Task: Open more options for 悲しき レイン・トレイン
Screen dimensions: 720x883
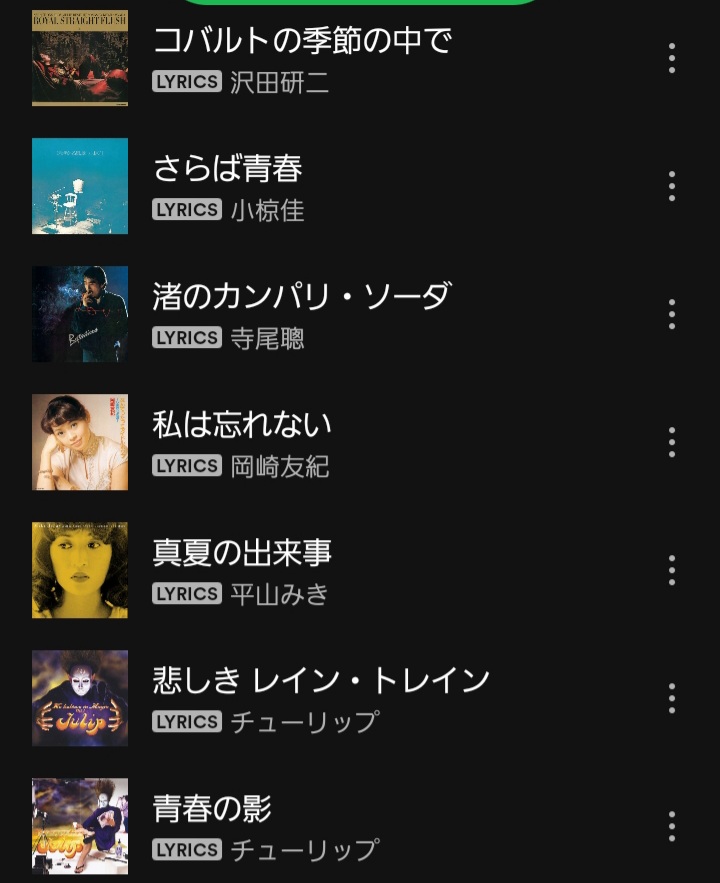Action: 672,698
